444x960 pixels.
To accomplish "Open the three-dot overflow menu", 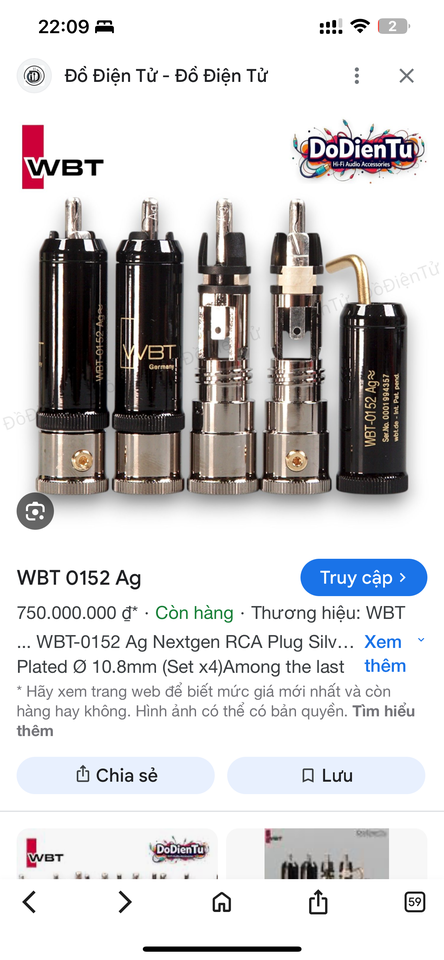I will tap(356, 76).
